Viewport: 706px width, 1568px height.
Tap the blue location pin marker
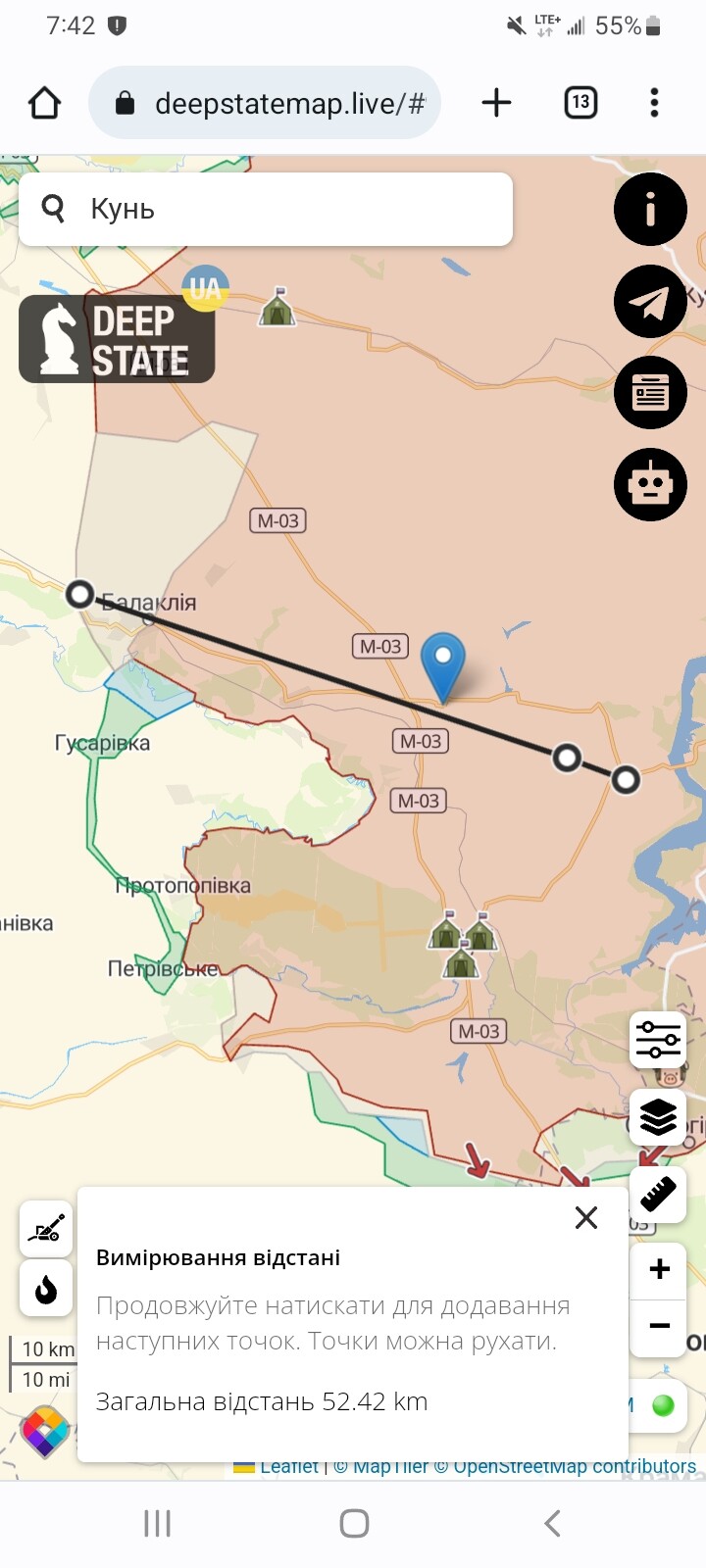click(x=442, y=666)
